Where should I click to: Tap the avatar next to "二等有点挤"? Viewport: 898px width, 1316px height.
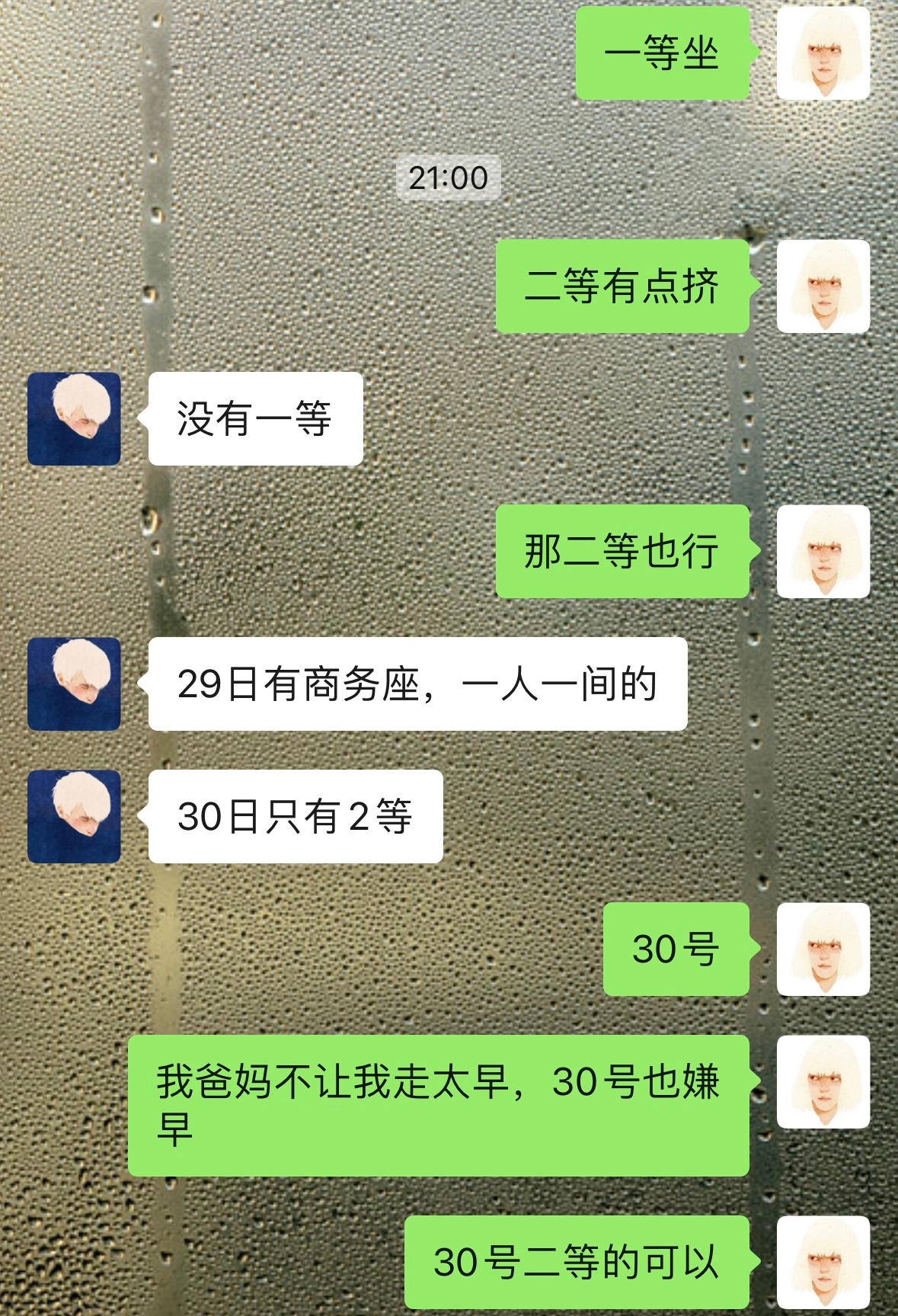[x=823, y=287]
